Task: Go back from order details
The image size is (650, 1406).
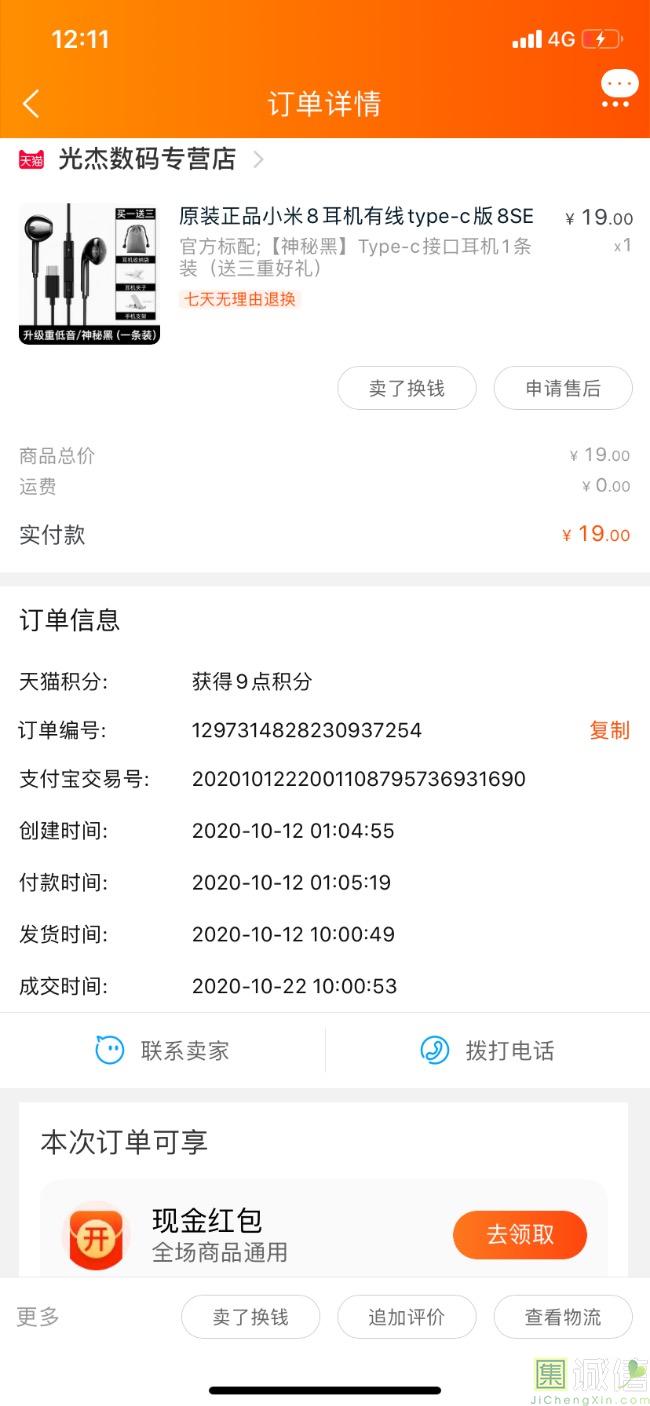Action: click(x=31, y=103)
